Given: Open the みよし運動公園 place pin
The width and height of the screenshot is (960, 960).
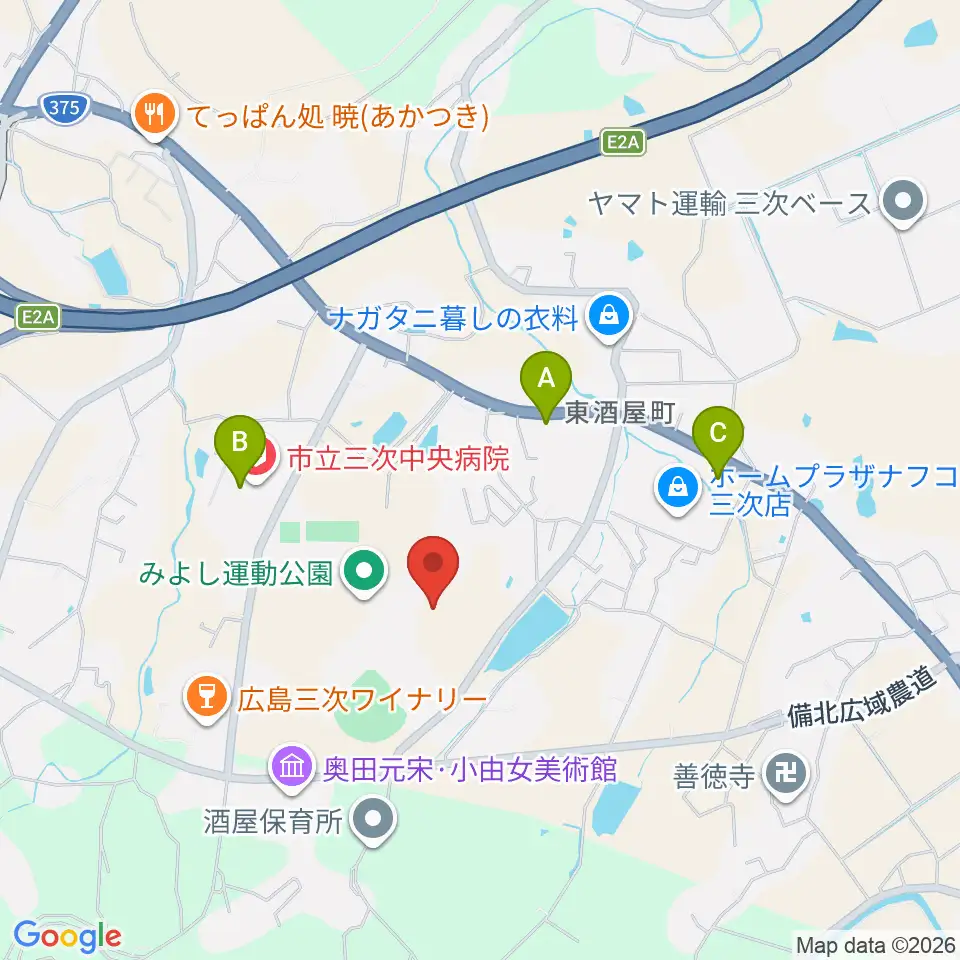Looking at the screenshot, I should (x=364, y=572).
